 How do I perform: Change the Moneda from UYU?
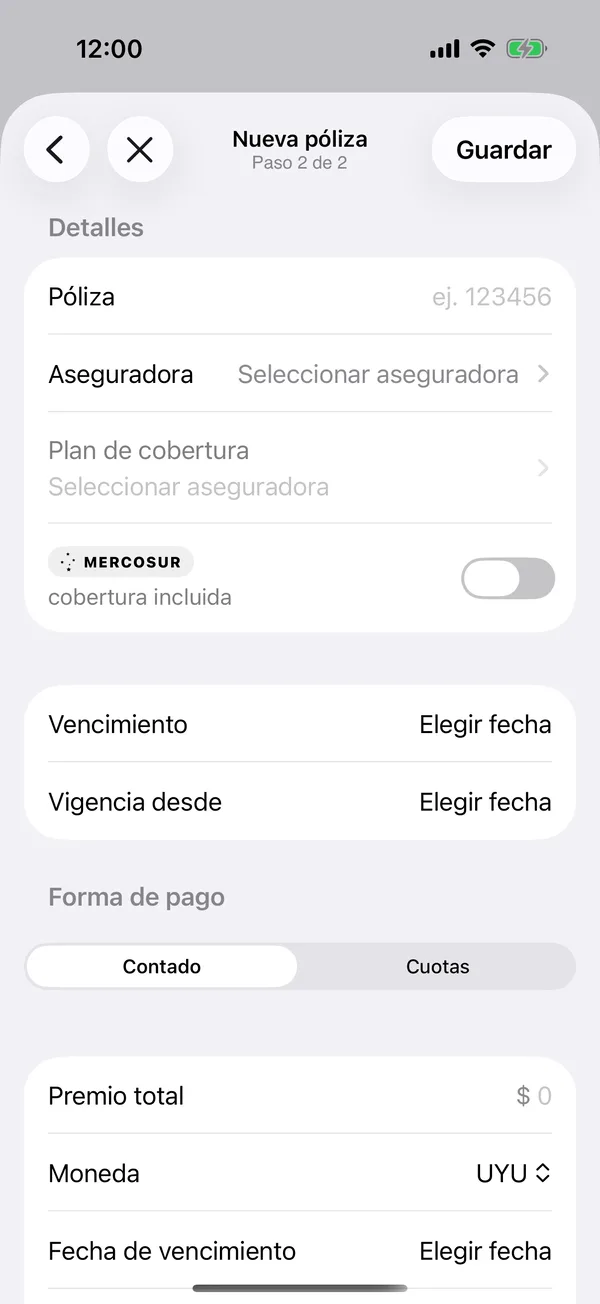[x=514, y=1174]
